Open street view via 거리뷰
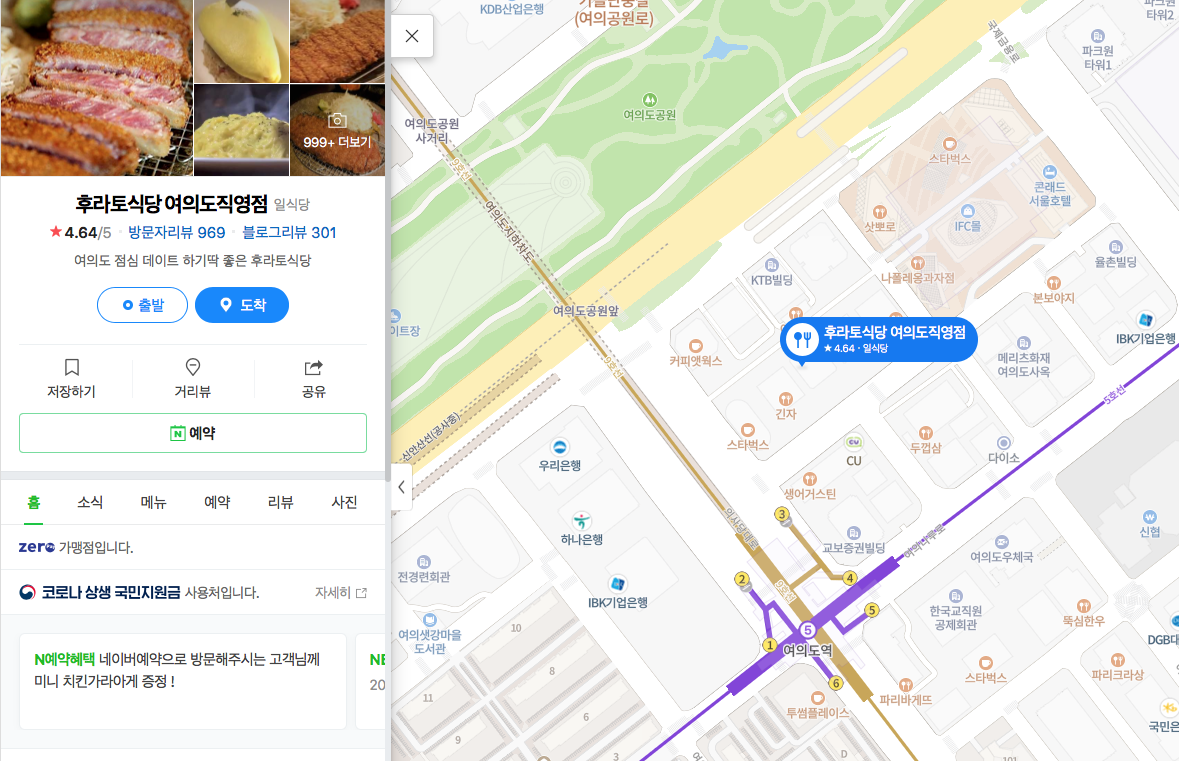Screen dimensions: 1179x761 point(193,379)
